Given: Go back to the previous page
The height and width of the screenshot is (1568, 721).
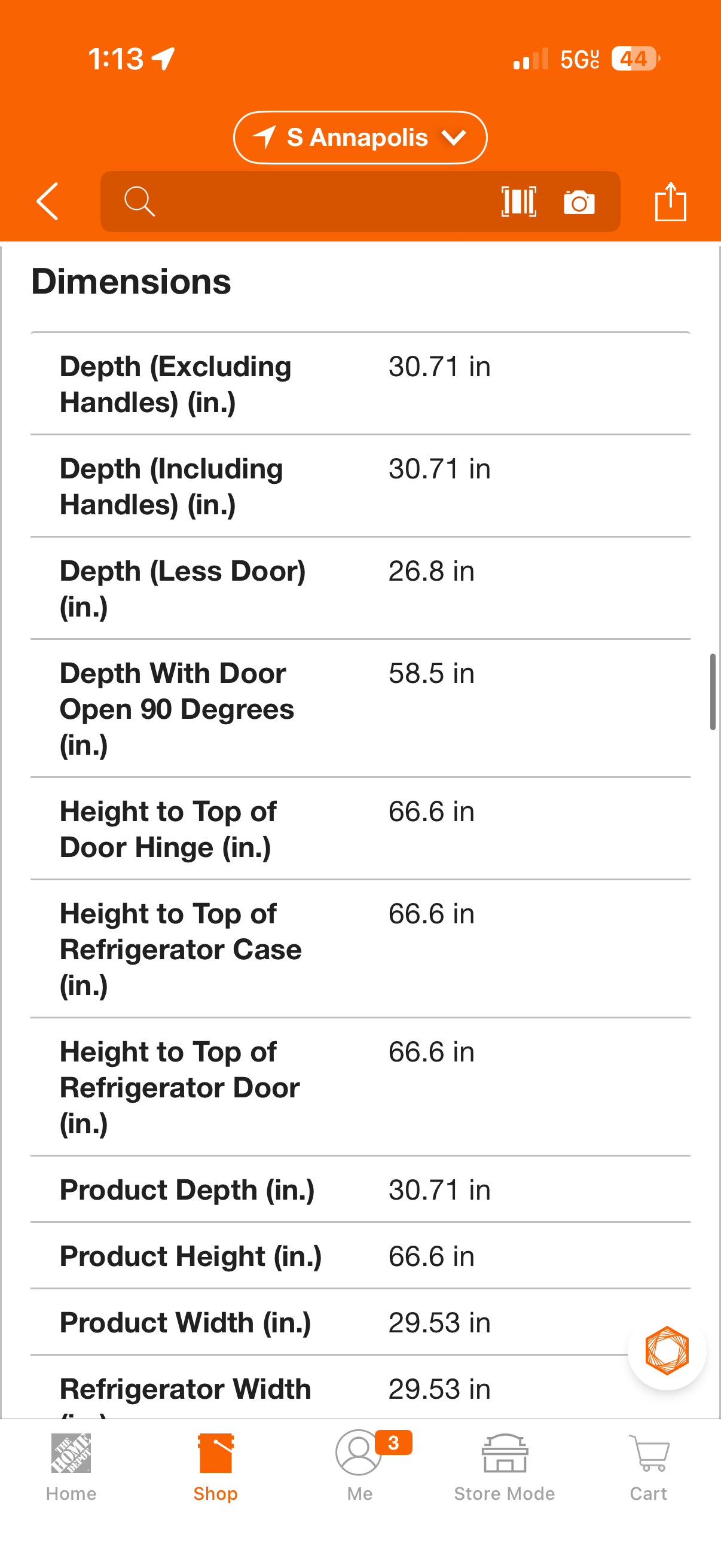Looking at the screenshot, I should [x=47, y=202].
